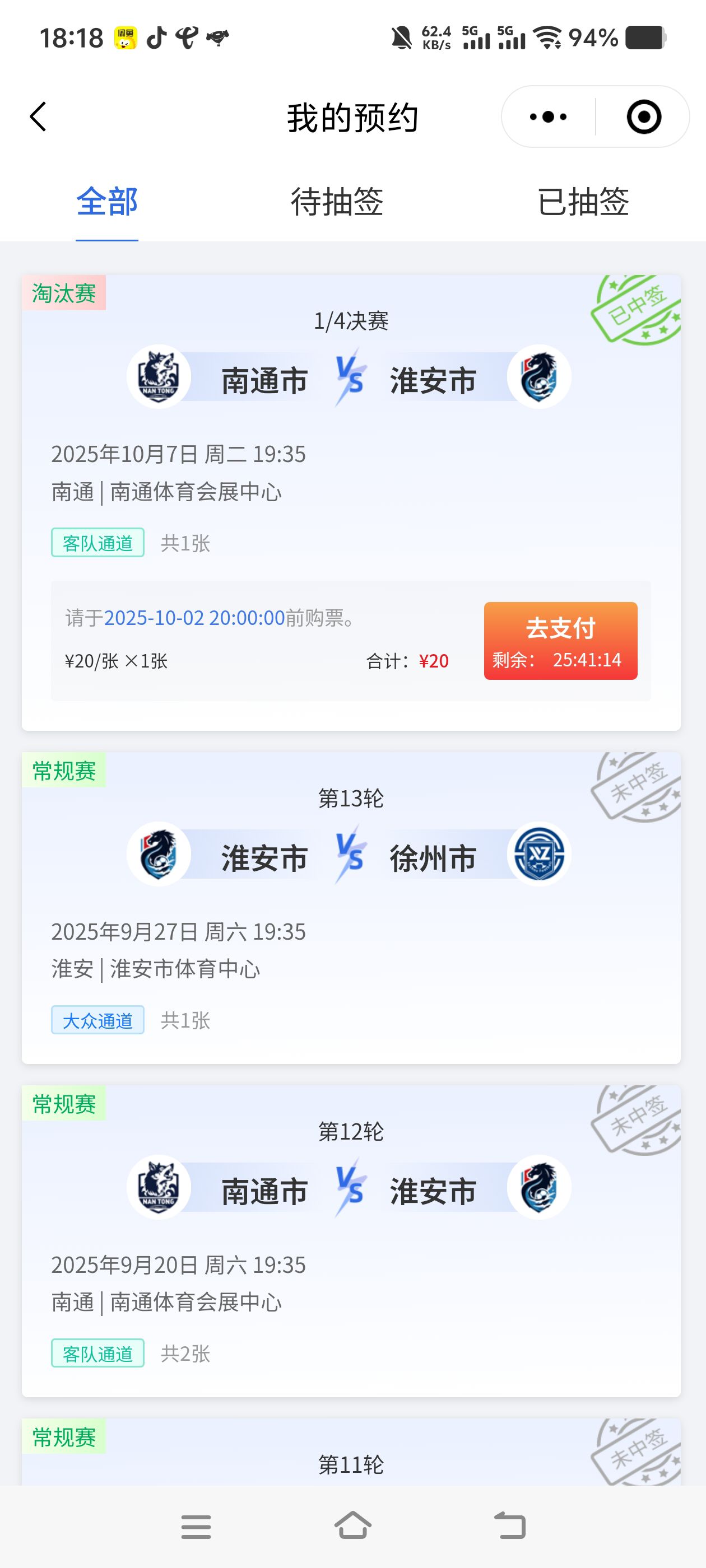Screen dimensions: 706x1568
Task: Open the mini program more options menu
Action: (547, 116)
